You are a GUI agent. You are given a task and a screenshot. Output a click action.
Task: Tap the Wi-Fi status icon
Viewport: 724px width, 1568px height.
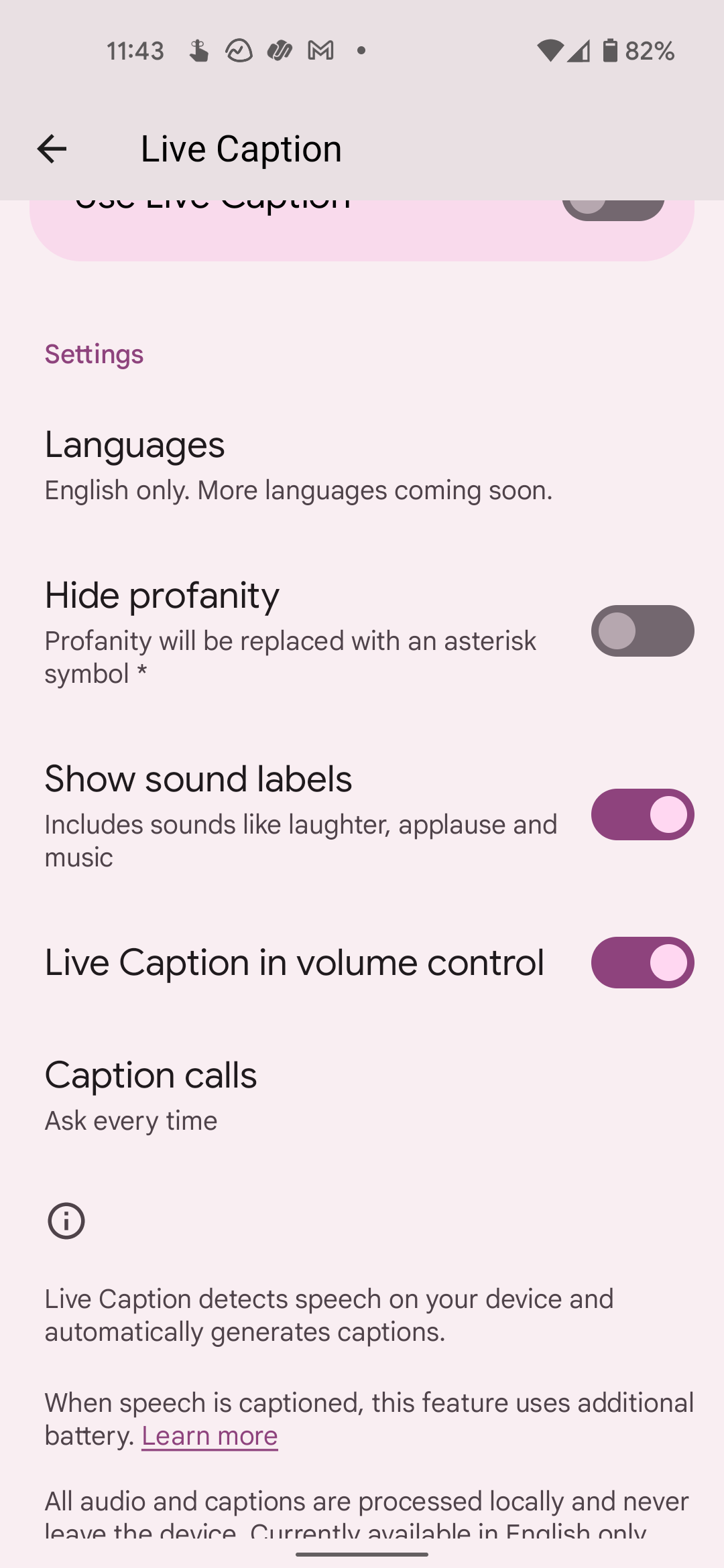click(550, 51)
